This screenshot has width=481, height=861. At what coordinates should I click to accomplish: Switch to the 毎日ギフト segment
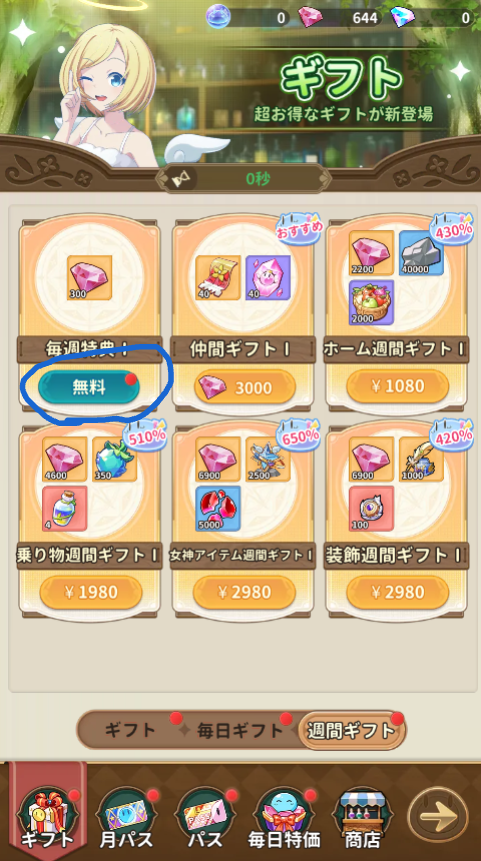[x=240, y=730]
